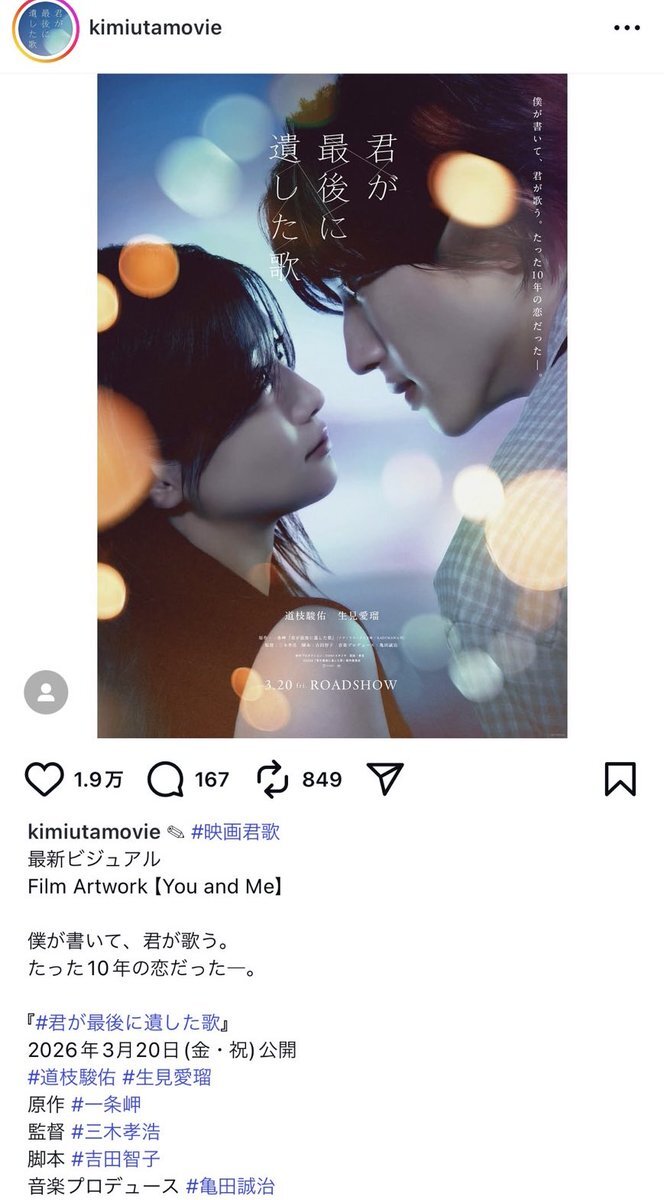Open hashtag #生見愛瑠
This screenshot has width=664, height=1200.
pos(167,1078)
